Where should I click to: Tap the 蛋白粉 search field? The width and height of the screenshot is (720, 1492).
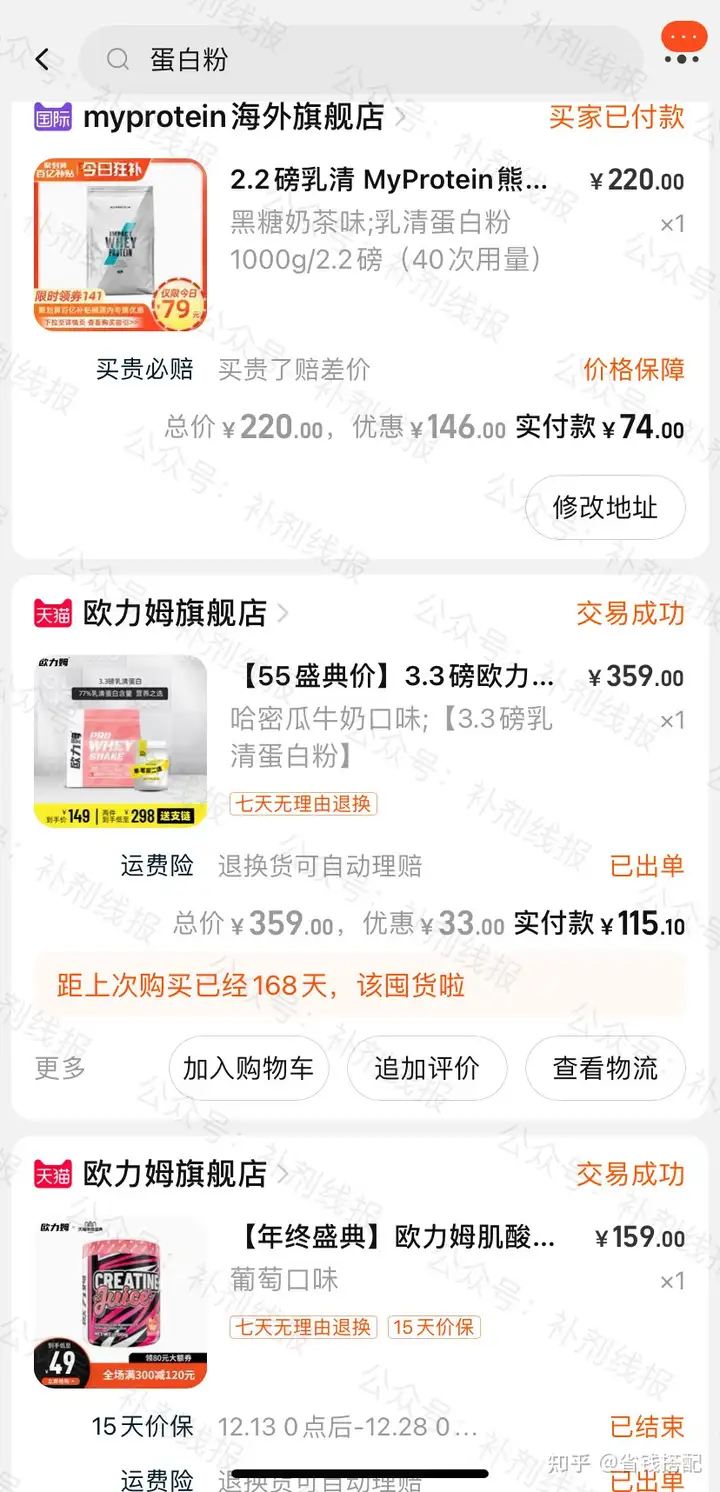360,60
